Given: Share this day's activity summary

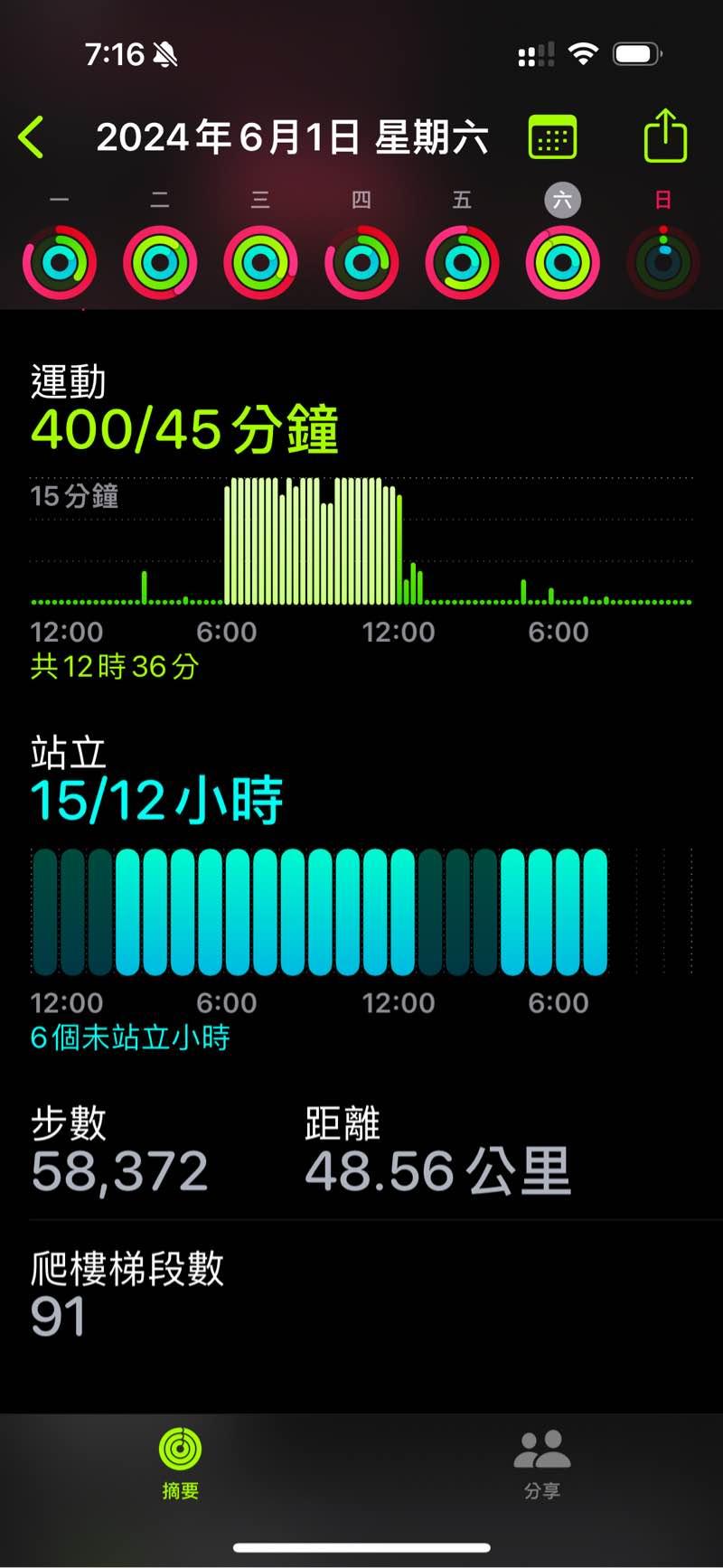Looking at the screenshot, I should coord(665,136).
